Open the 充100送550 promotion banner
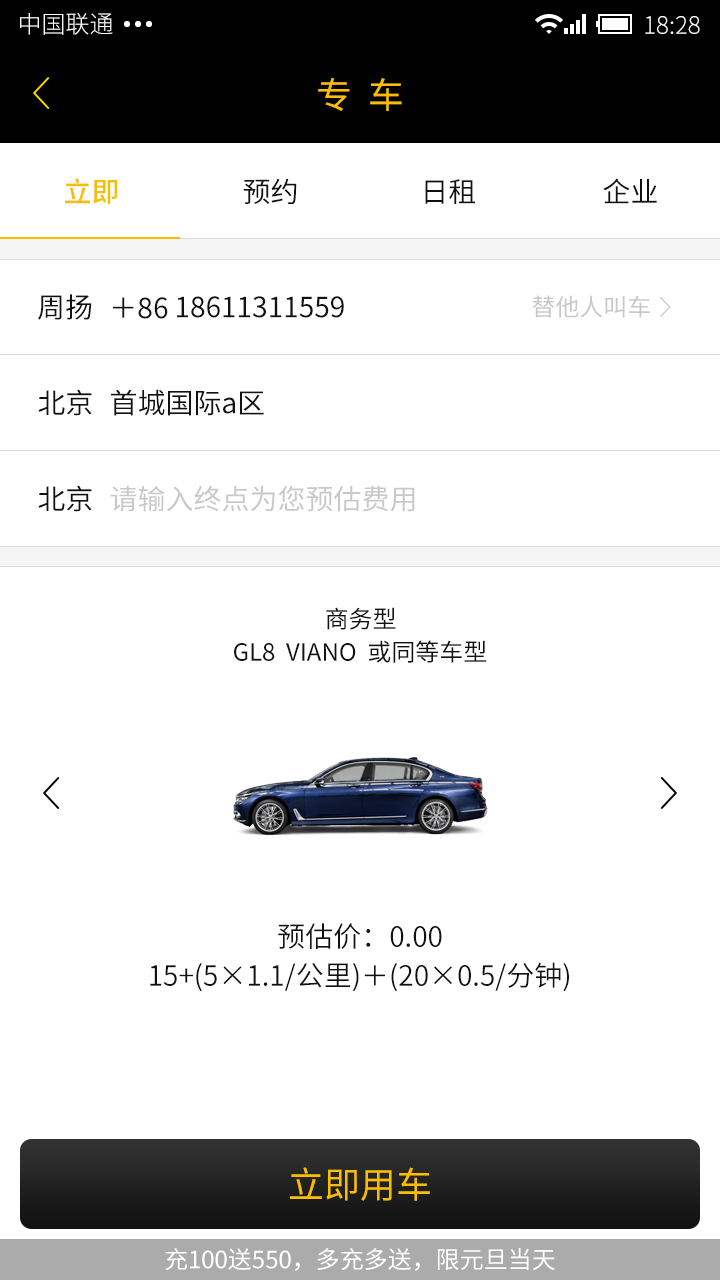 point(360,1260)
